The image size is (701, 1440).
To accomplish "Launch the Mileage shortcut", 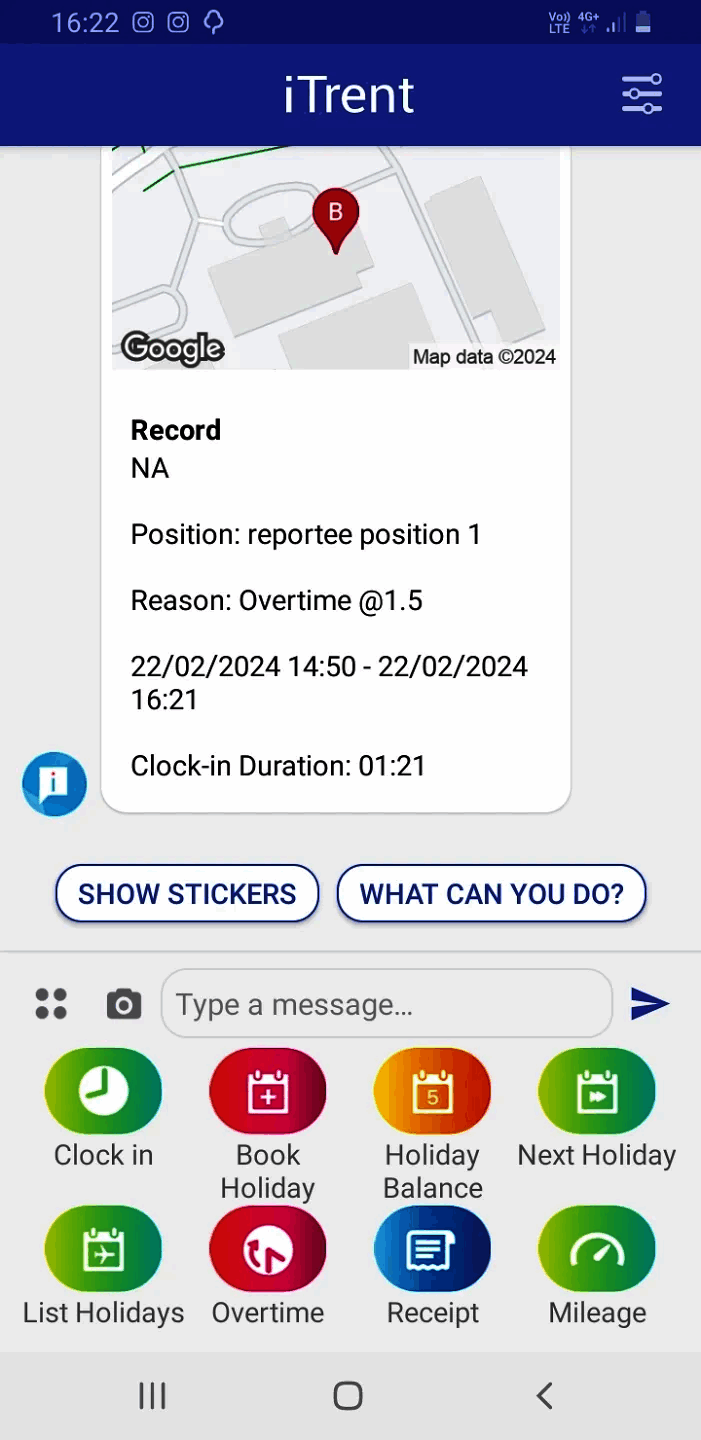I will click(x=597, y=1249).
